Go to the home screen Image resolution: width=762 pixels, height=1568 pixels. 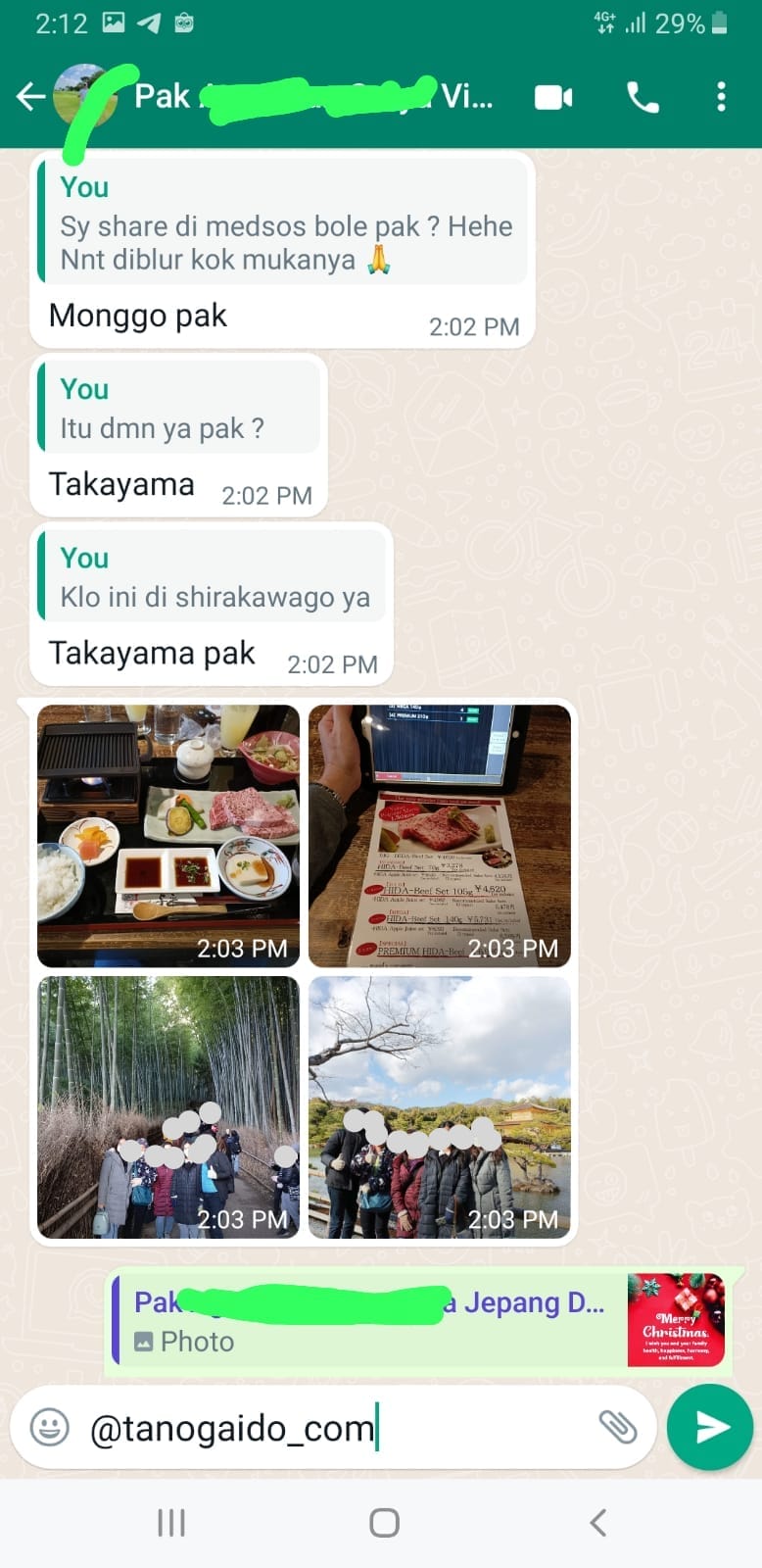[384, 1522]
